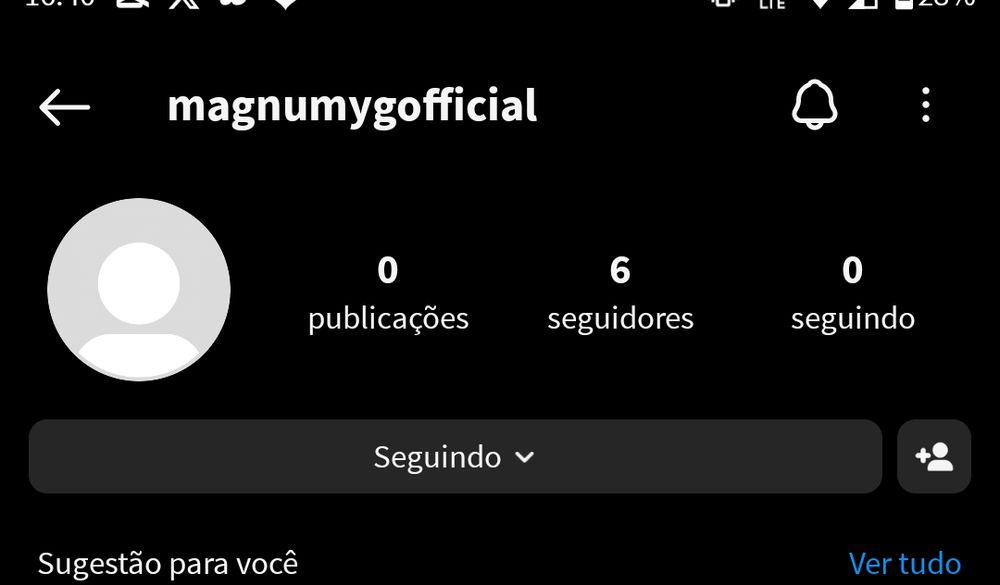View the seguidores list

coord(620,293)
